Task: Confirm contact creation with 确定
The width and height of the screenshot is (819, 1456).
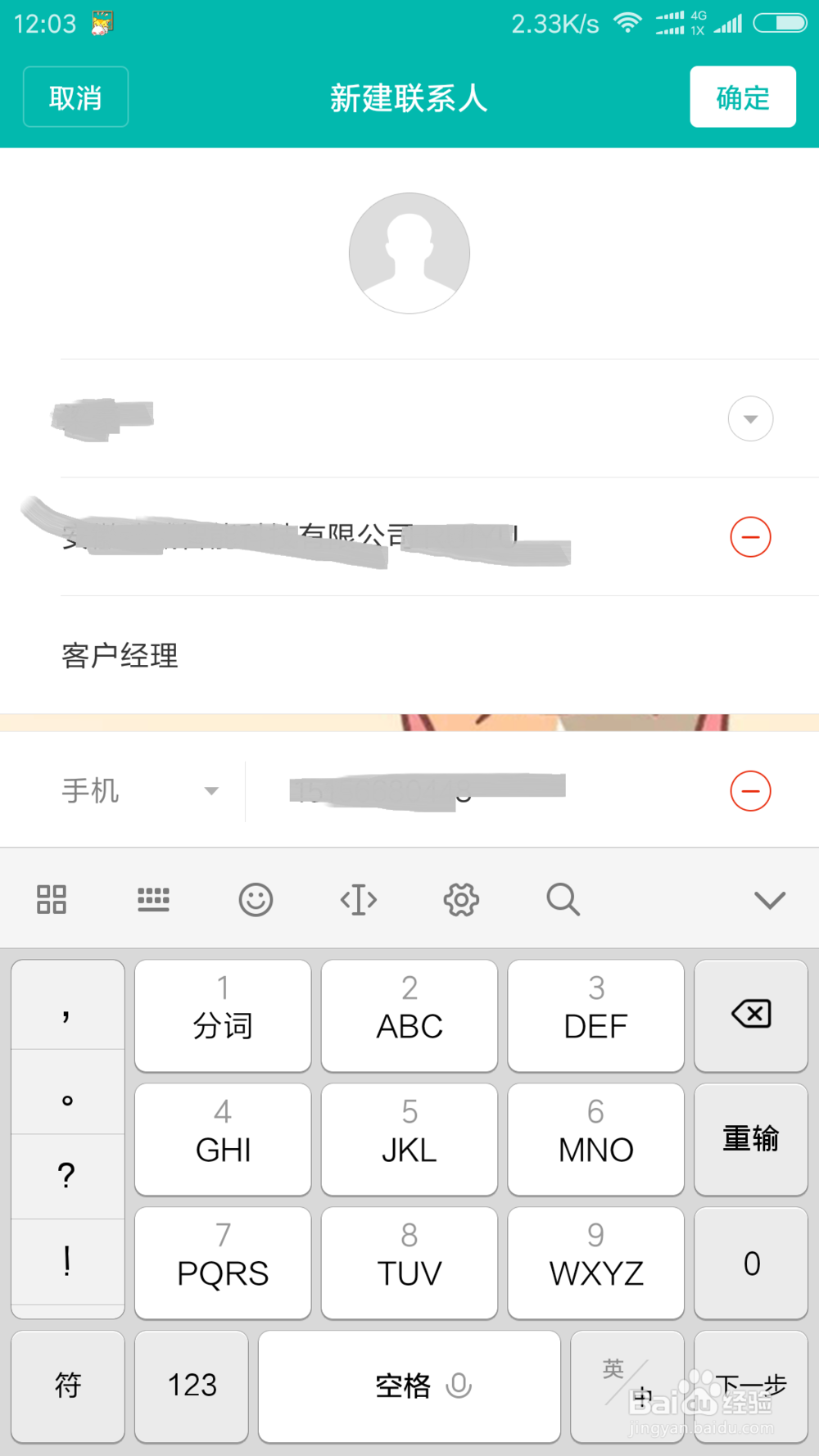Action: pos(741,97)
